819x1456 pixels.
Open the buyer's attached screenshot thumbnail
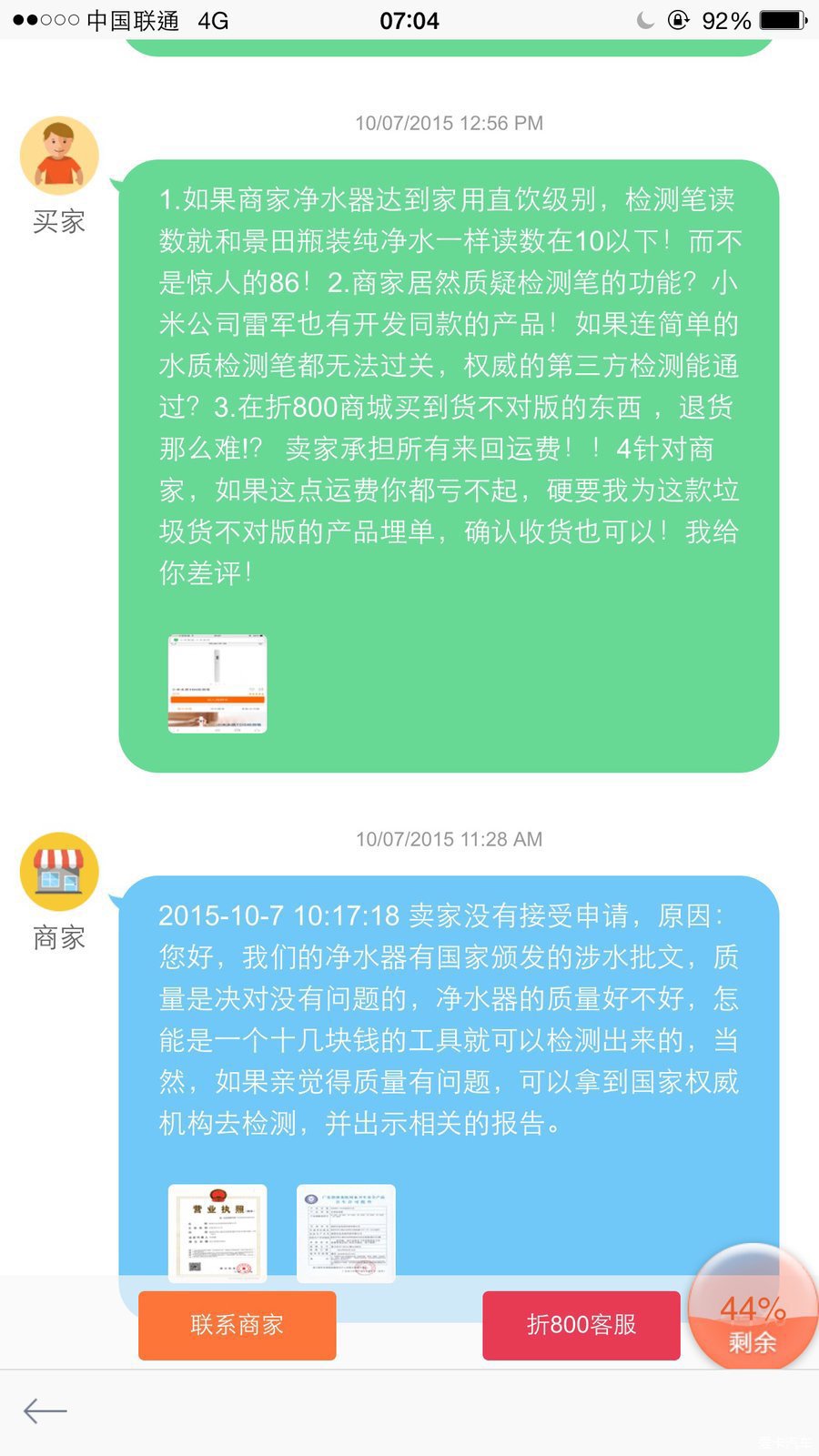pyautogui.click(x=217, y=683)
